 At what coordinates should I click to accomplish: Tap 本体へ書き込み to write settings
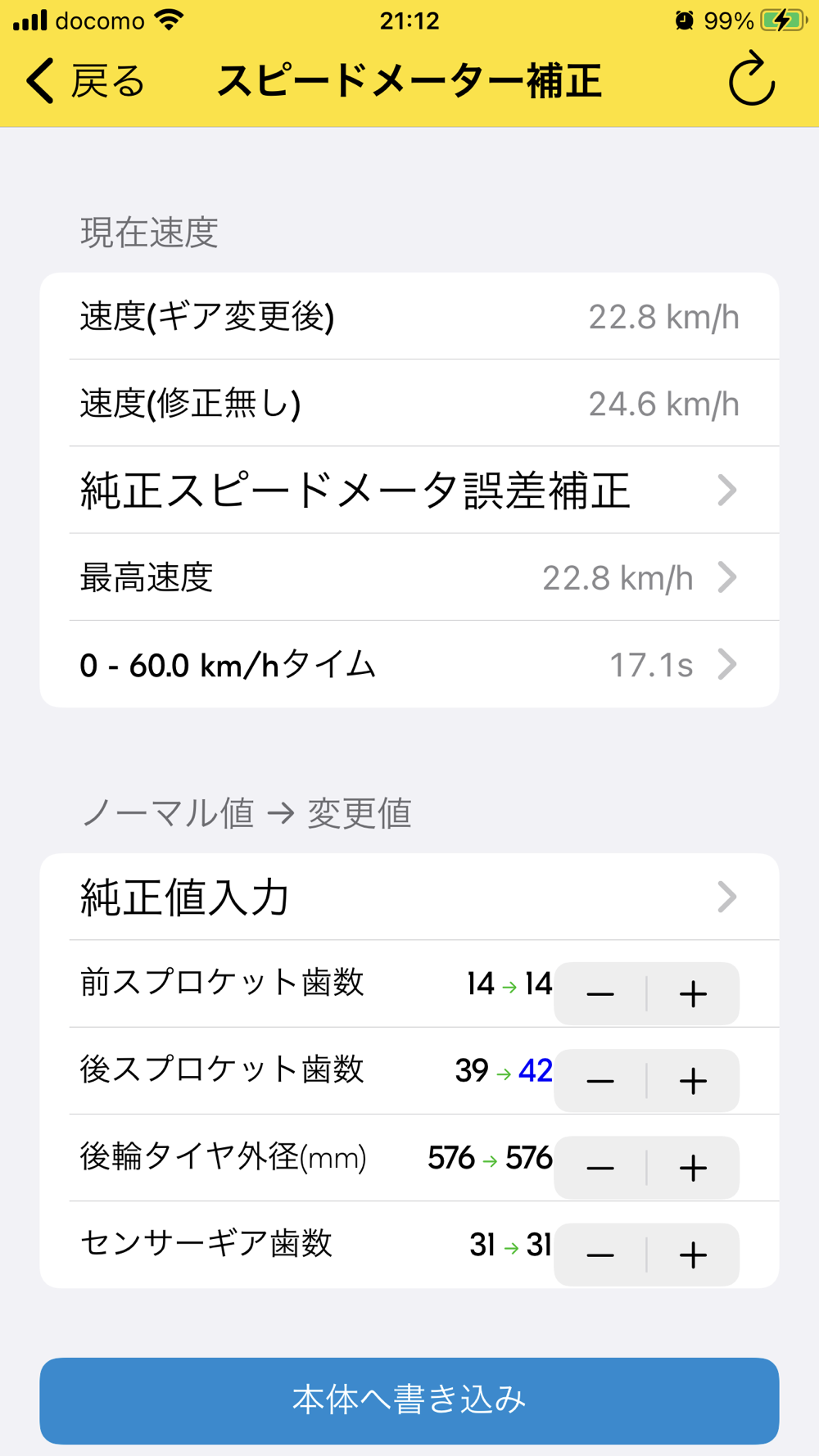pyautogui.click(x=409, y=1400)
